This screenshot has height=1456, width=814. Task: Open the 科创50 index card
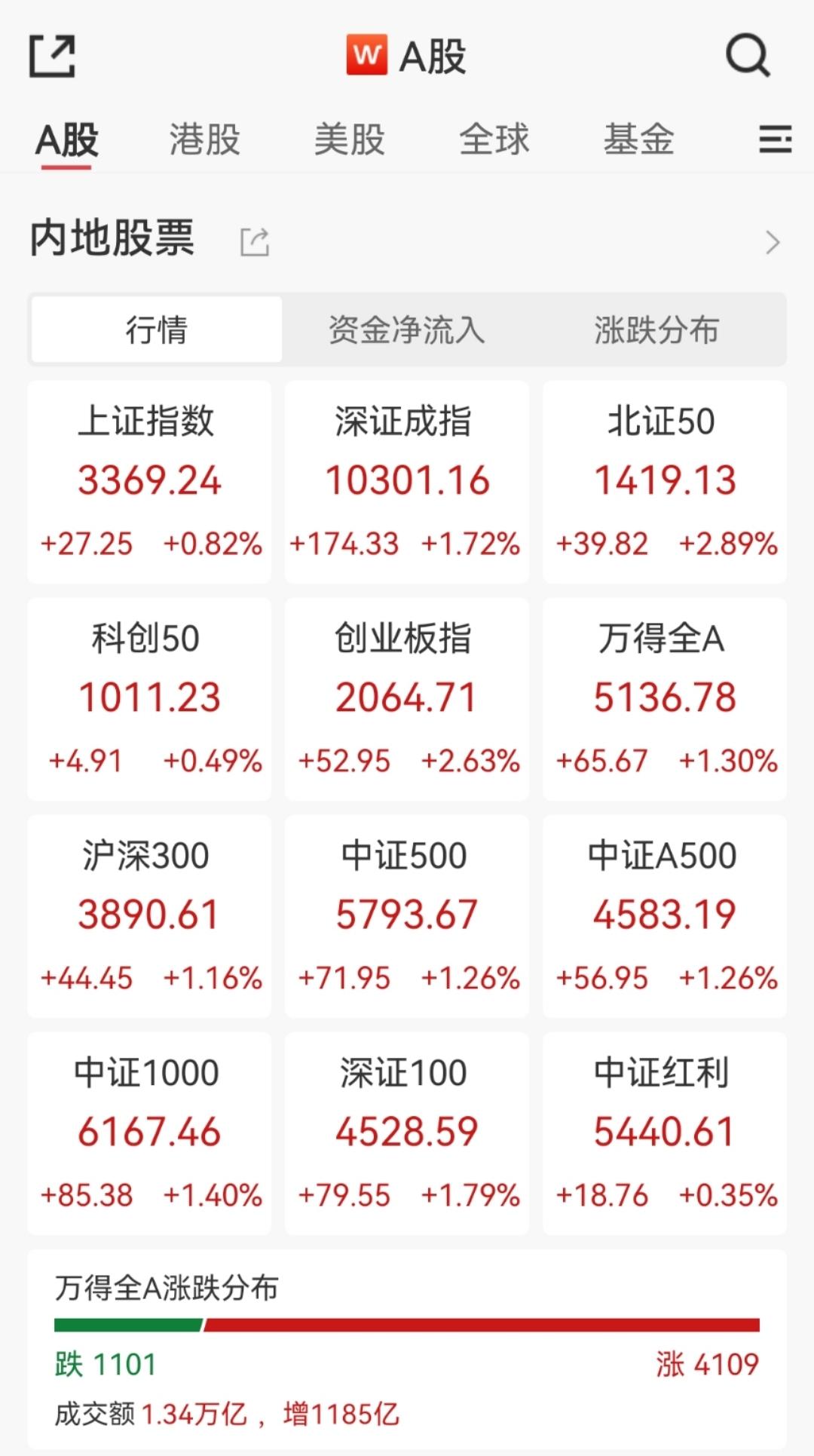(x=149, y=699)
